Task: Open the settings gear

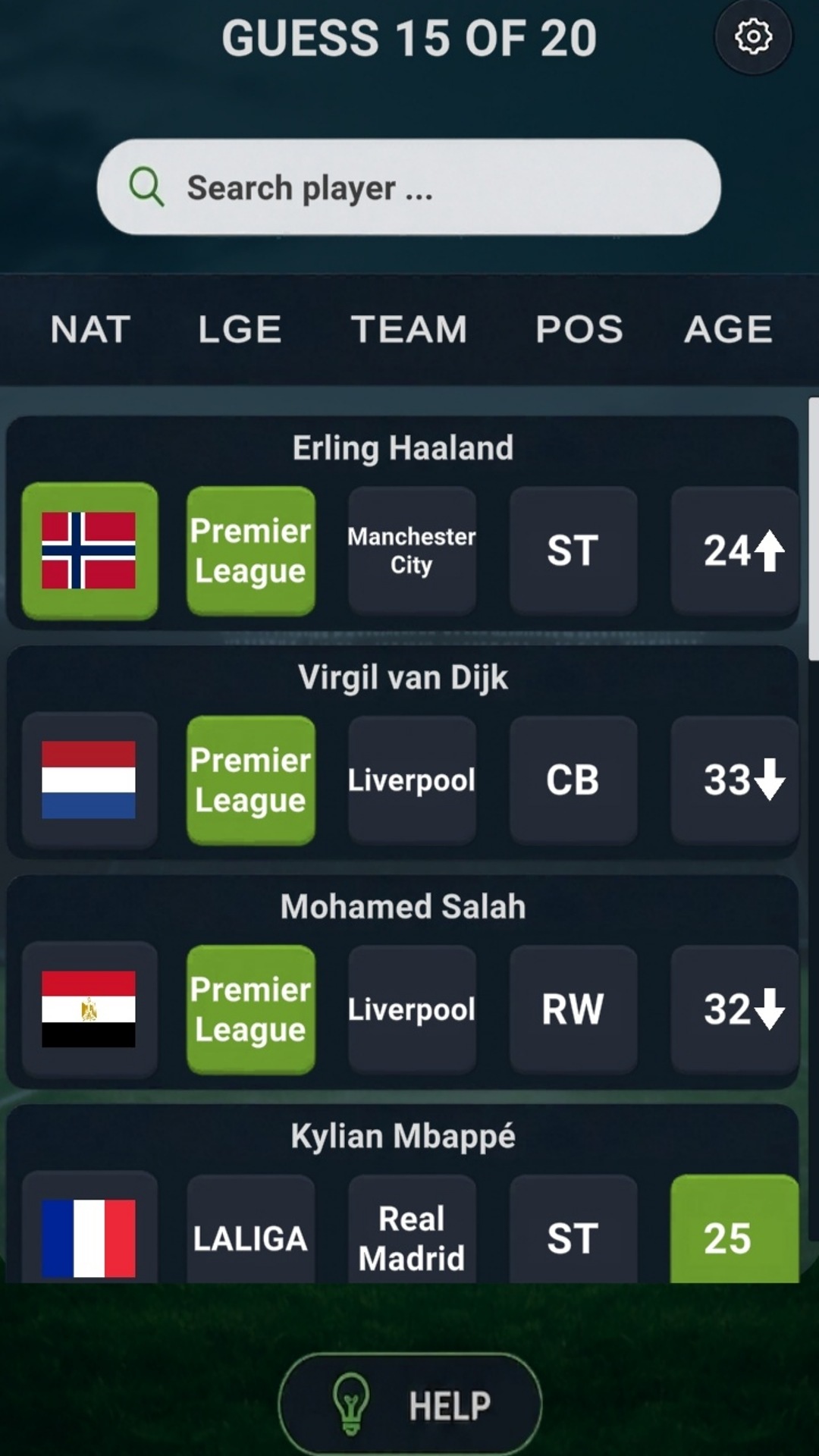Action: tap(753, 36)
